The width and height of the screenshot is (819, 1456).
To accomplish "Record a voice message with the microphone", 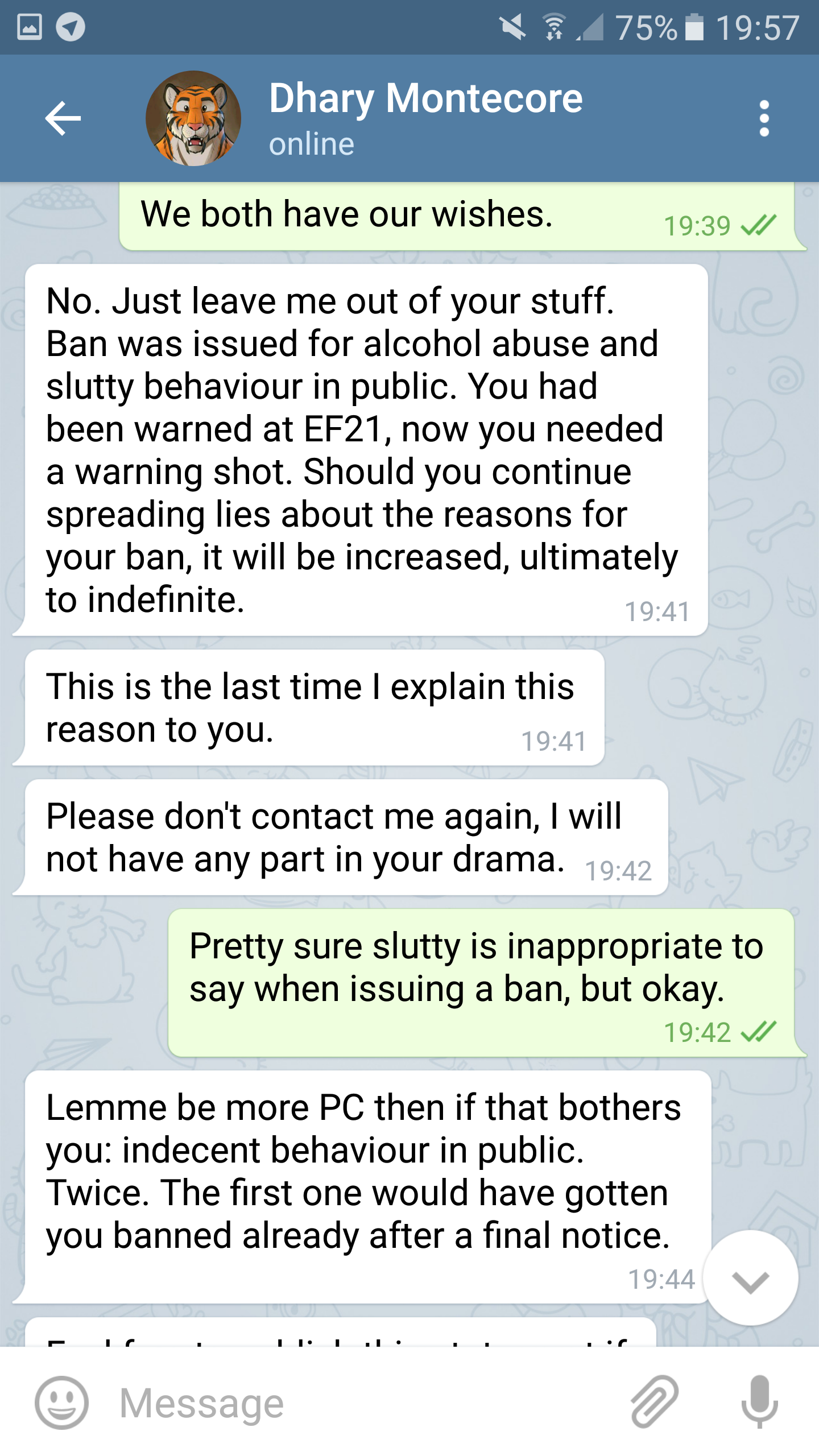I will coord(760,1403).
